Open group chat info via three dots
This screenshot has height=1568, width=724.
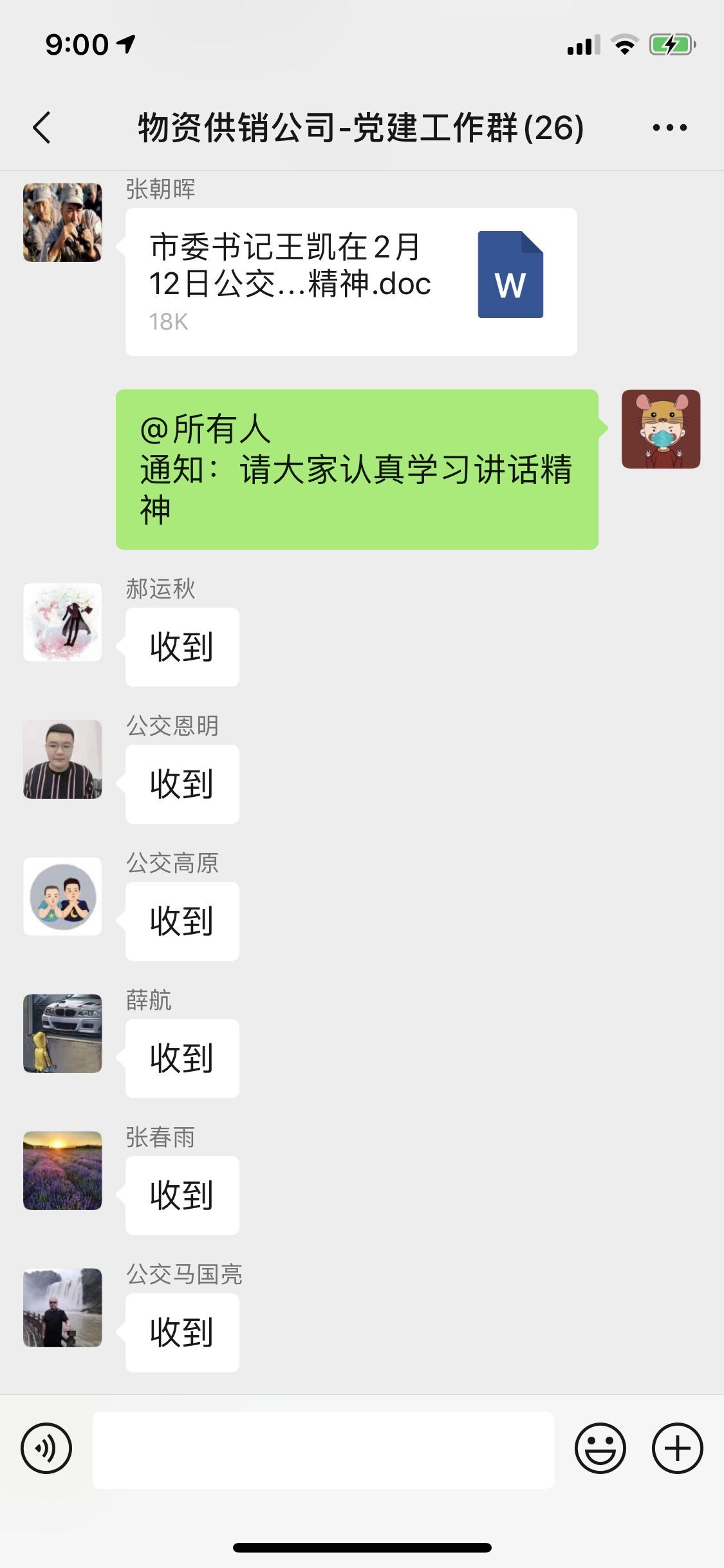click(669, 127)
